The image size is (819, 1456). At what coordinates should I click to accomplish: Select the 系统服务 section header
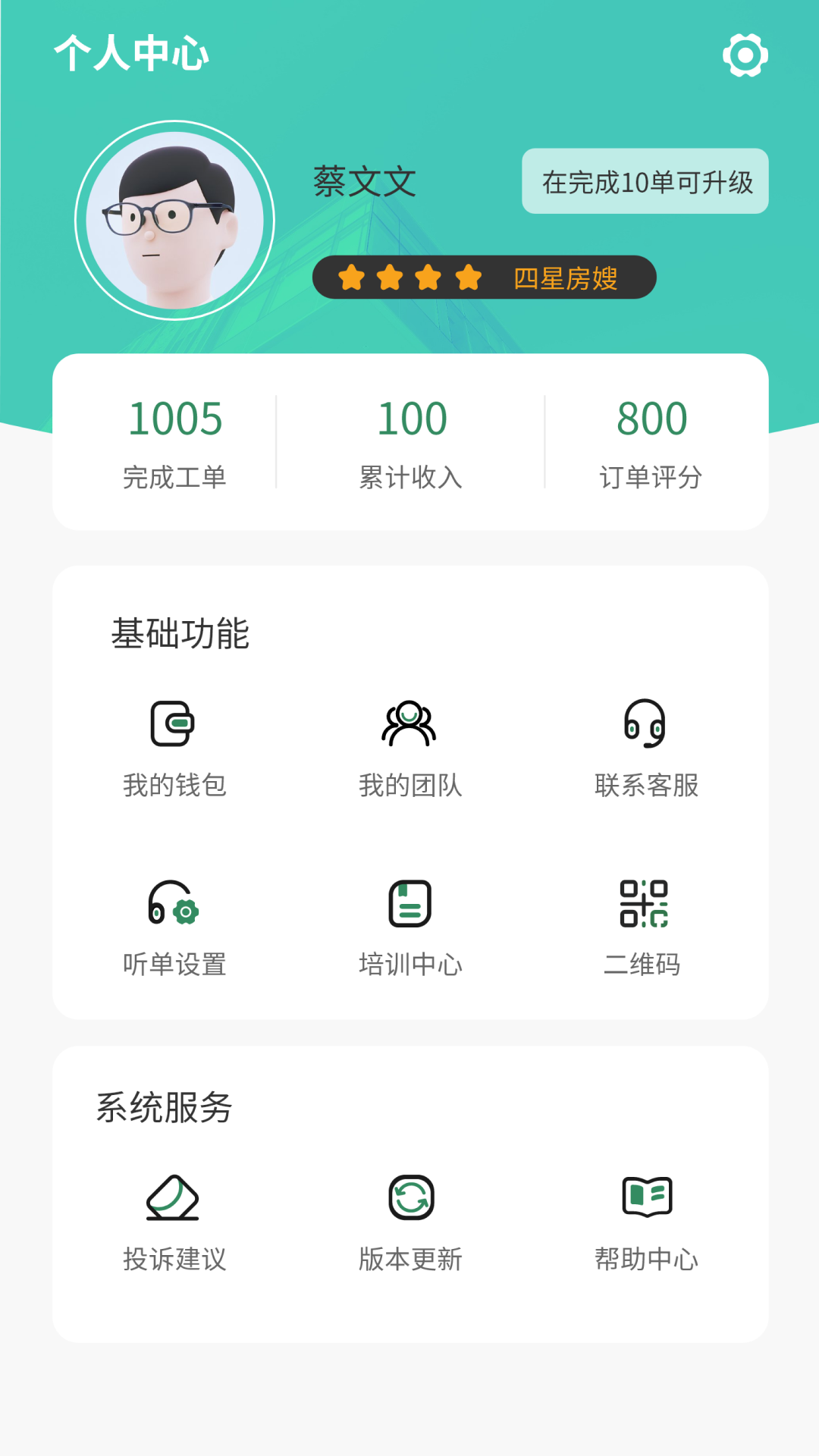tap(165, 1107)
